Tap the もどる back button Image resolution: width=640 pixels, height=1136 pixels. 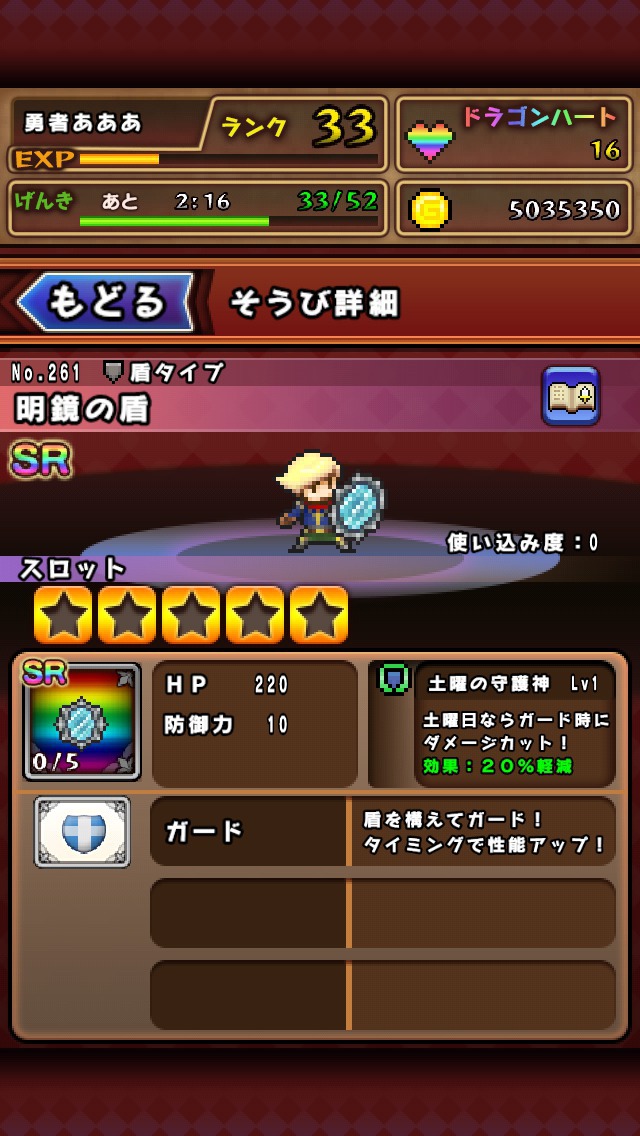click(105, 302)
